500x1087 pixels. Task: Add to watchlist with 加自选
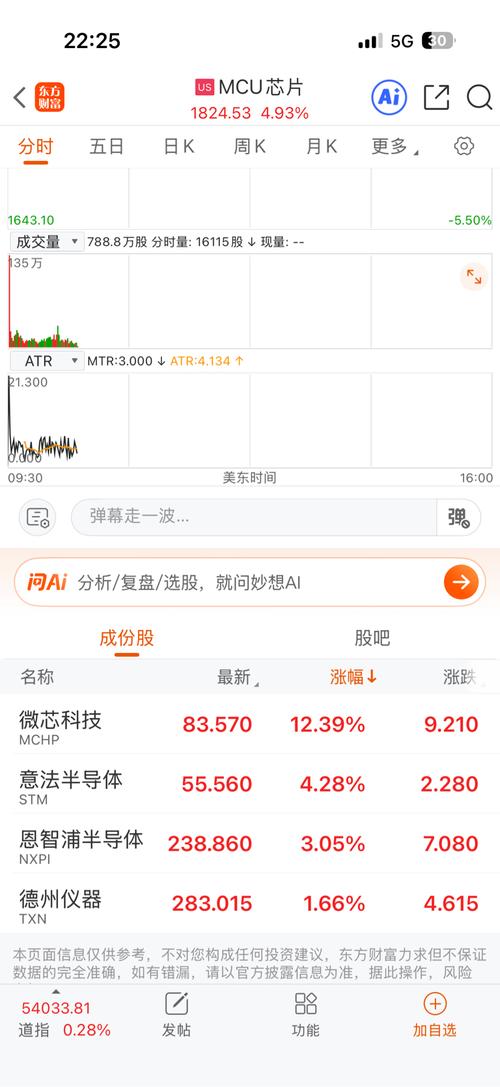pyautogui.click(x=435, y=1016)
